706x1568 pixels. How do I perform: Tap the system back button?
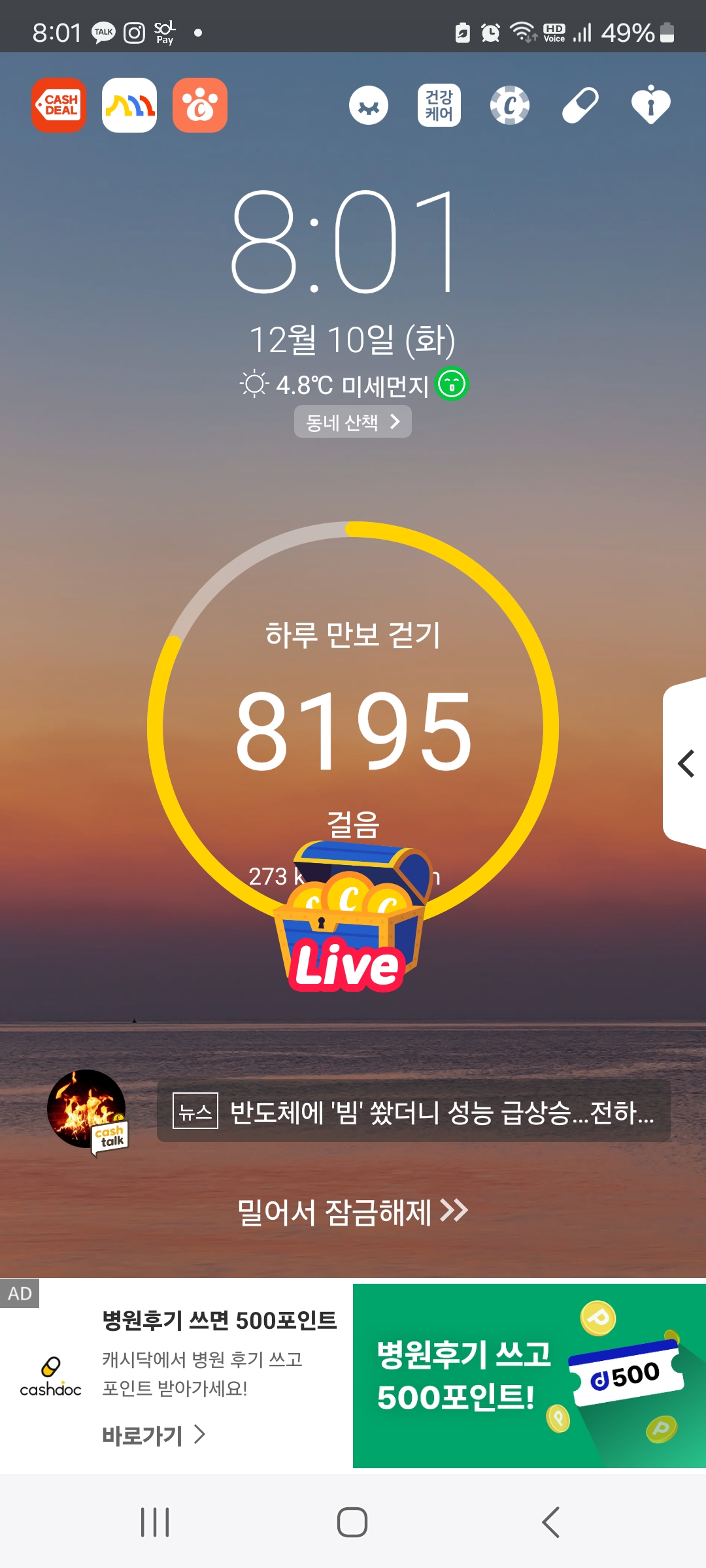click(550, 1522)
